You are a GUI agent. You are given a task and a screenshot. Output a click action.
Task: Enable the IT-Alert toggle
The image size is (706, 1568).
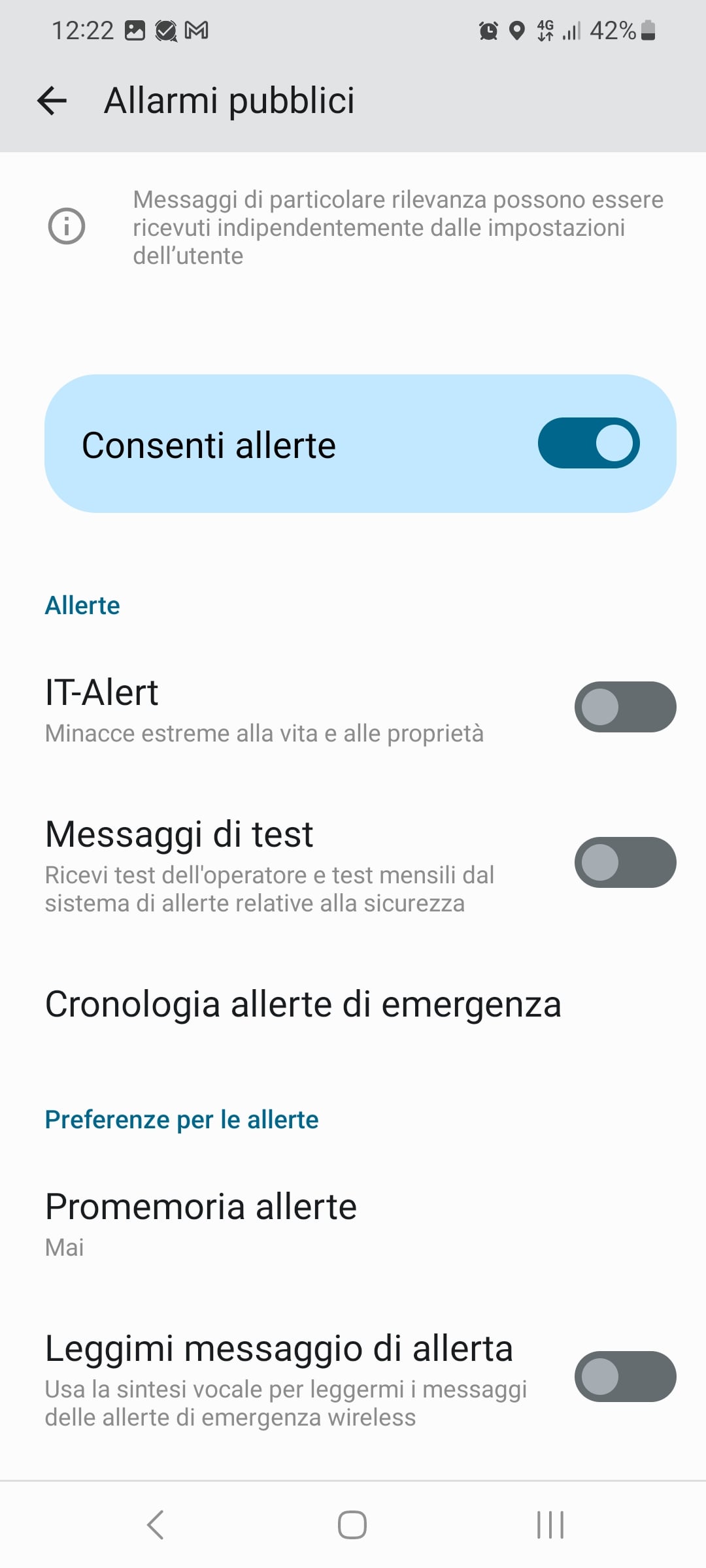pos(624,707)
